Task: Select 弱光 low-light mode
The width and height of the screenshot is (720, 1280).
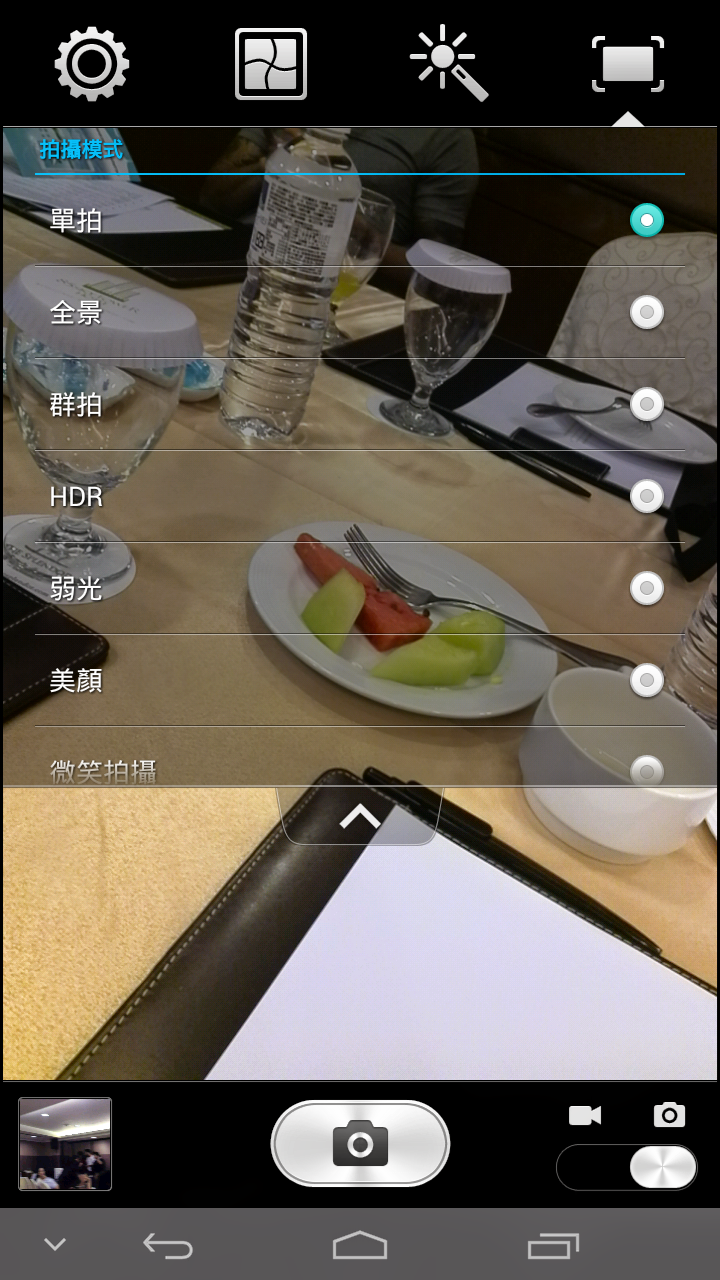Action: click(360, 589)
